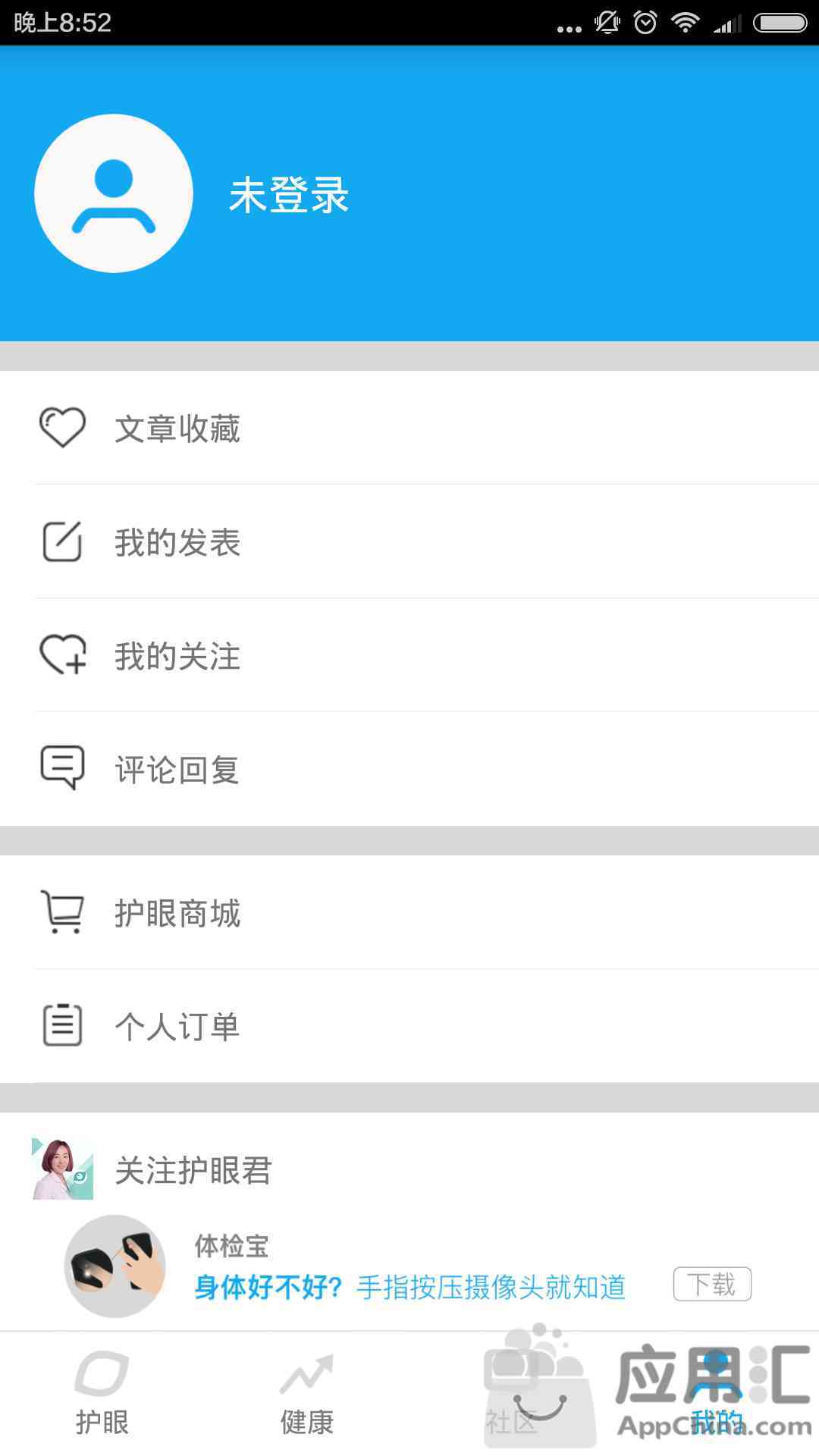Image resolution: width=819 pixels, height=1456 pixels.
Task: Open the 关注护眼君 row
Action: pos(409,1169)
